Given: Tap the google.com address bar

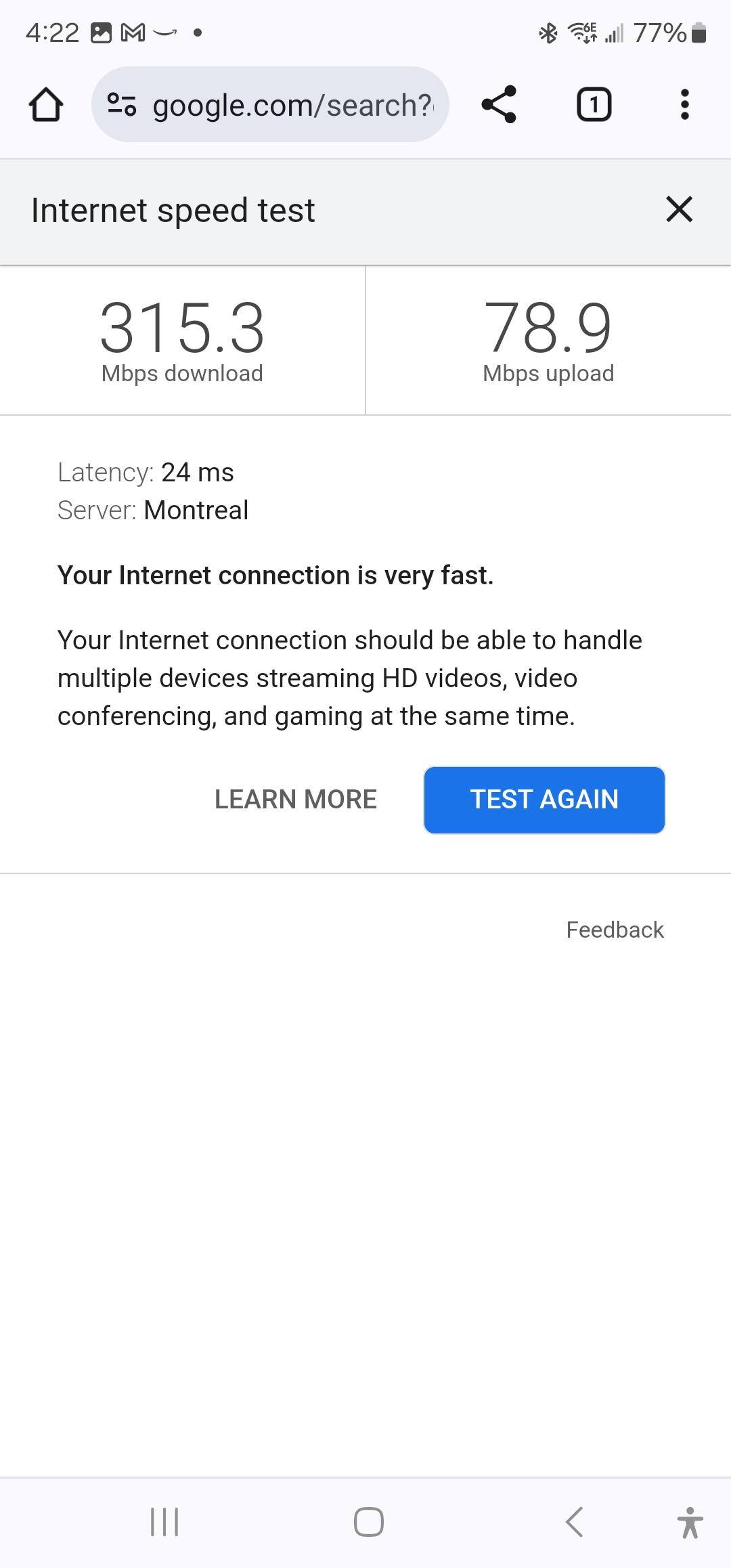Looking at the screenshot, I should [x=291, y=105].
